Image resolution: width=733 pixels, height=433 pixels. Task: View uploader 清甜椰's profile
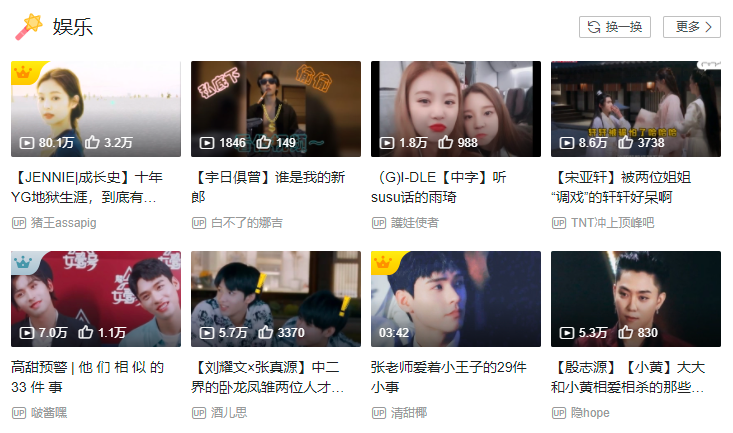[x=411, y=412]
